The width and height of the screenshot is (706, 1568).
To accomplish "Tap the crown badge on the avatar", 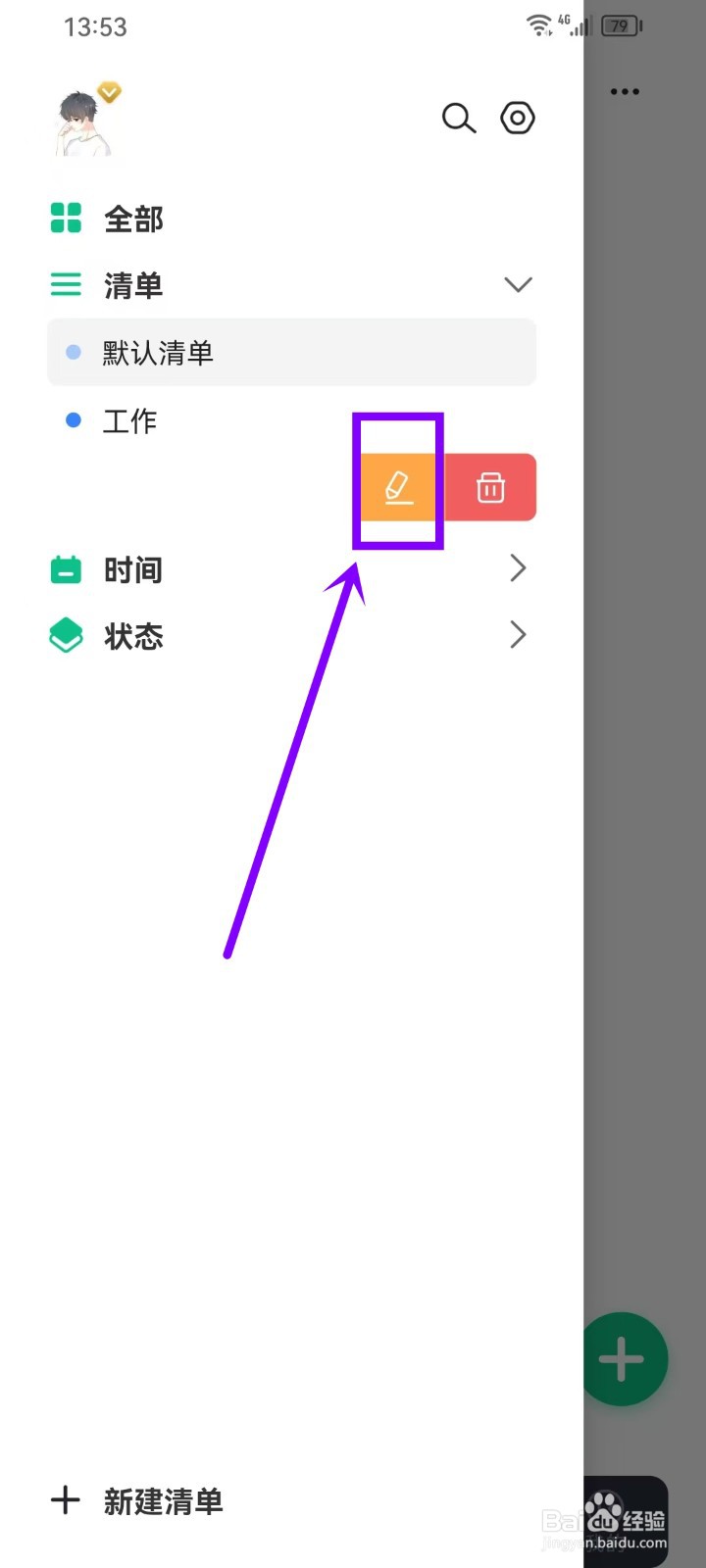I will tap(108, 92).
